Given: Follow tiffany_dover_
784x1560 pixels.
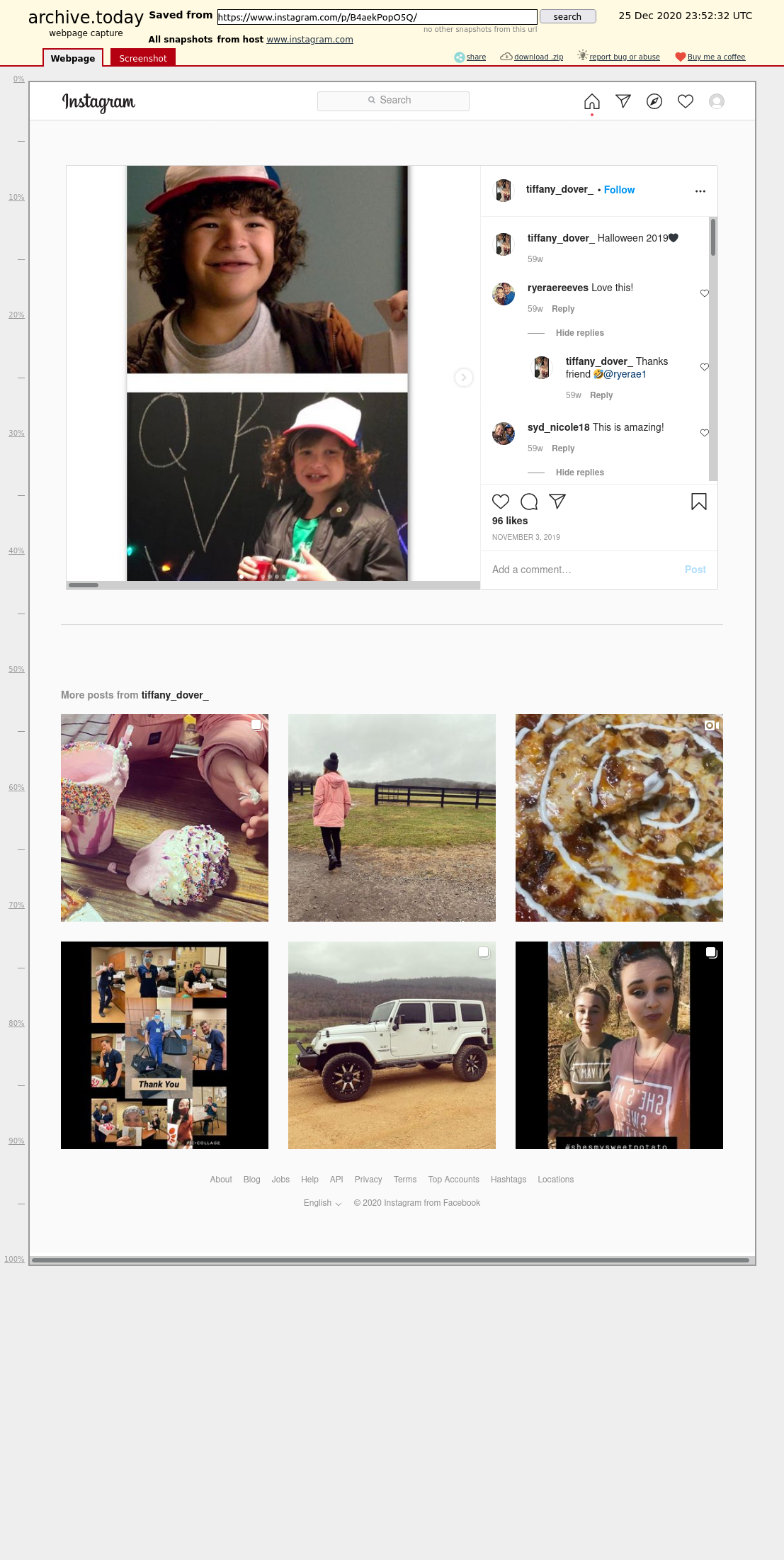Looking at the screenshot, I should 619,190.
